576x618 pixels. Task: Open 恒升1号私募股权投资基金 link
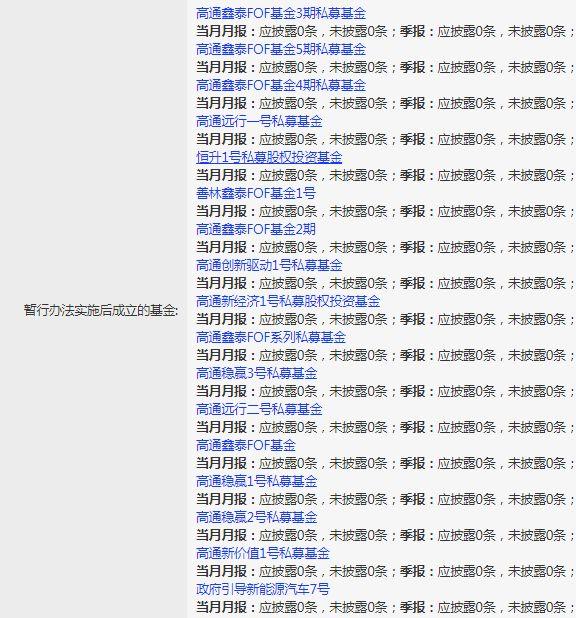(x=269, y=157)
